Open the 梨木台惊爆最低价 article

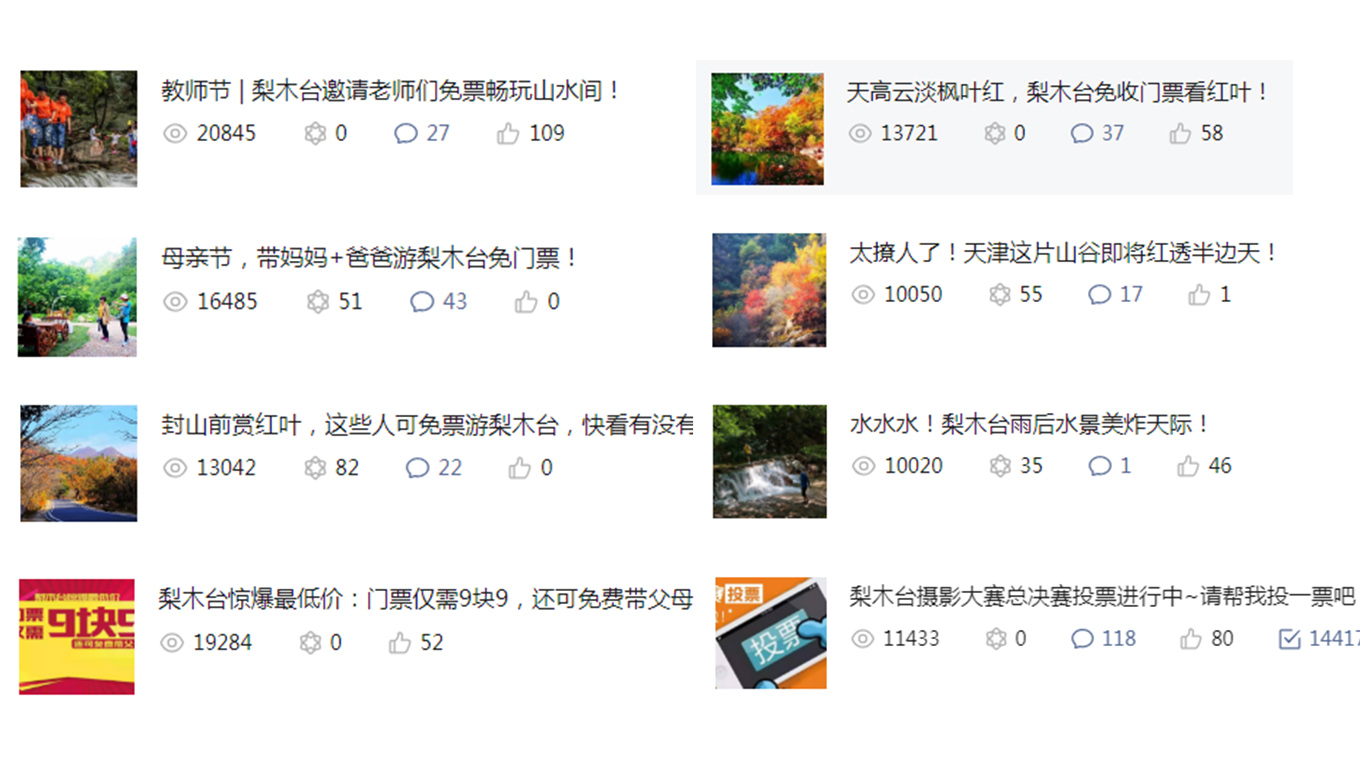pos(425,599)
